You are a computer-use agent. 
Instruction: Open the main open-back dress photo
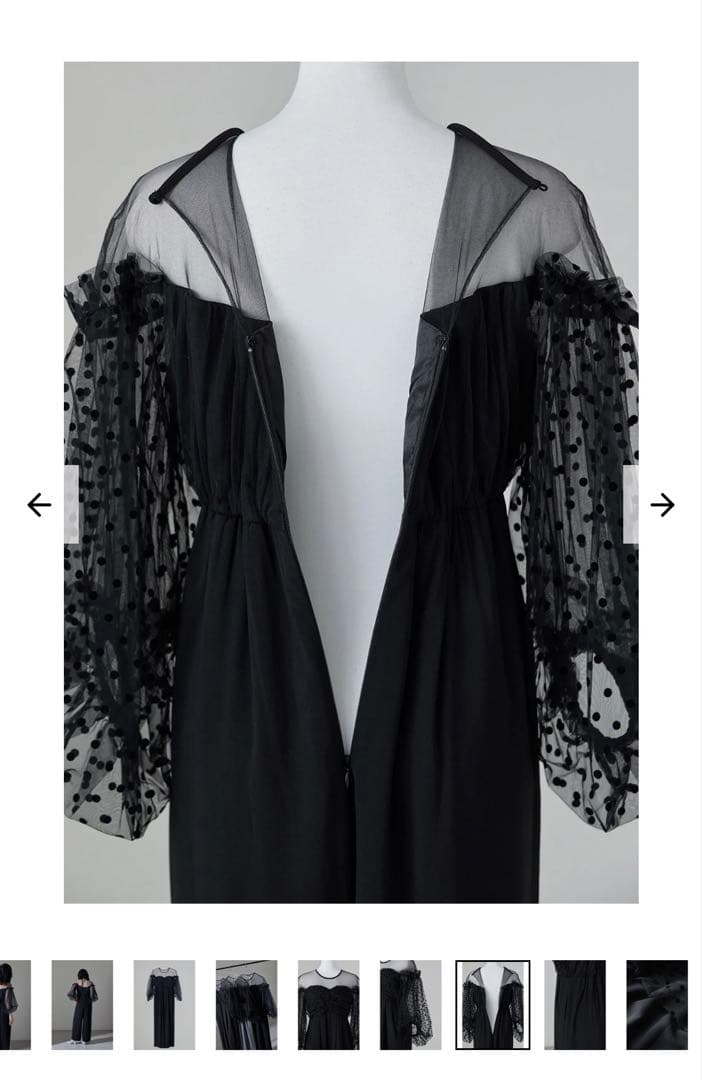[x=351, y=482]
